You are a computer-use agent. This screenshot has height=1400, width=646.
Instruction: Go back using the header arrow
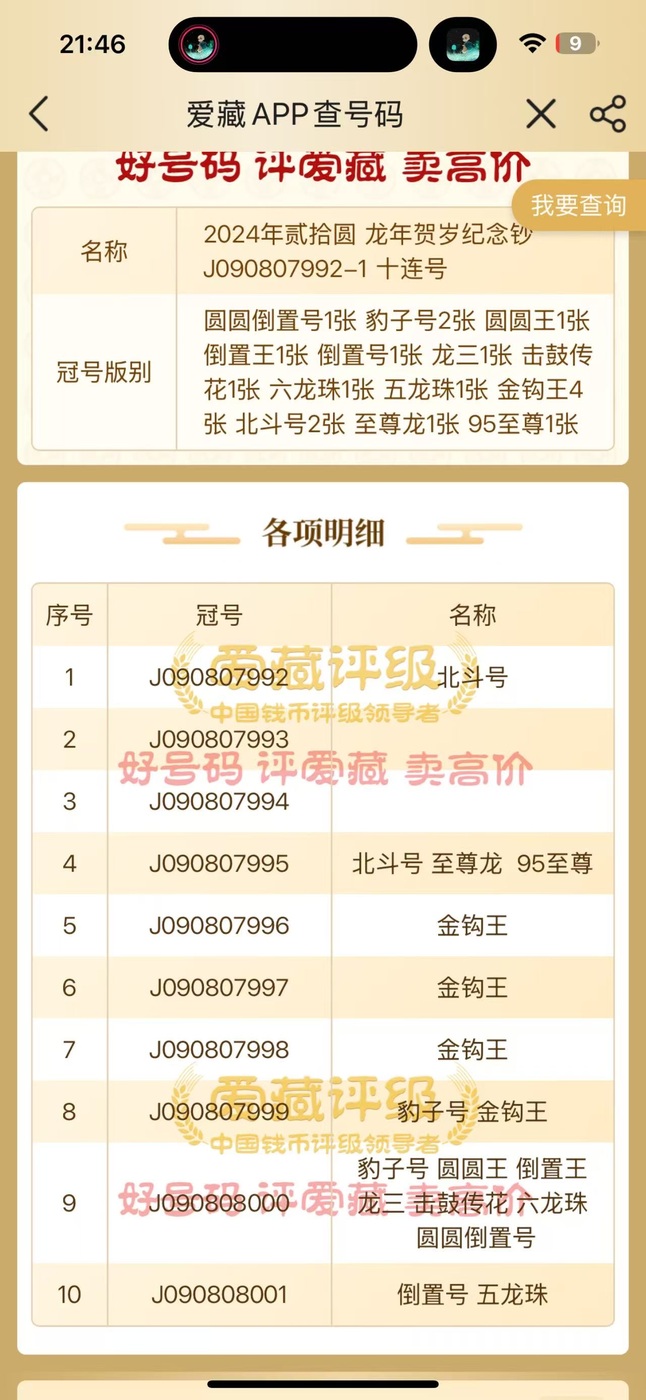click(x=38, y=114)
